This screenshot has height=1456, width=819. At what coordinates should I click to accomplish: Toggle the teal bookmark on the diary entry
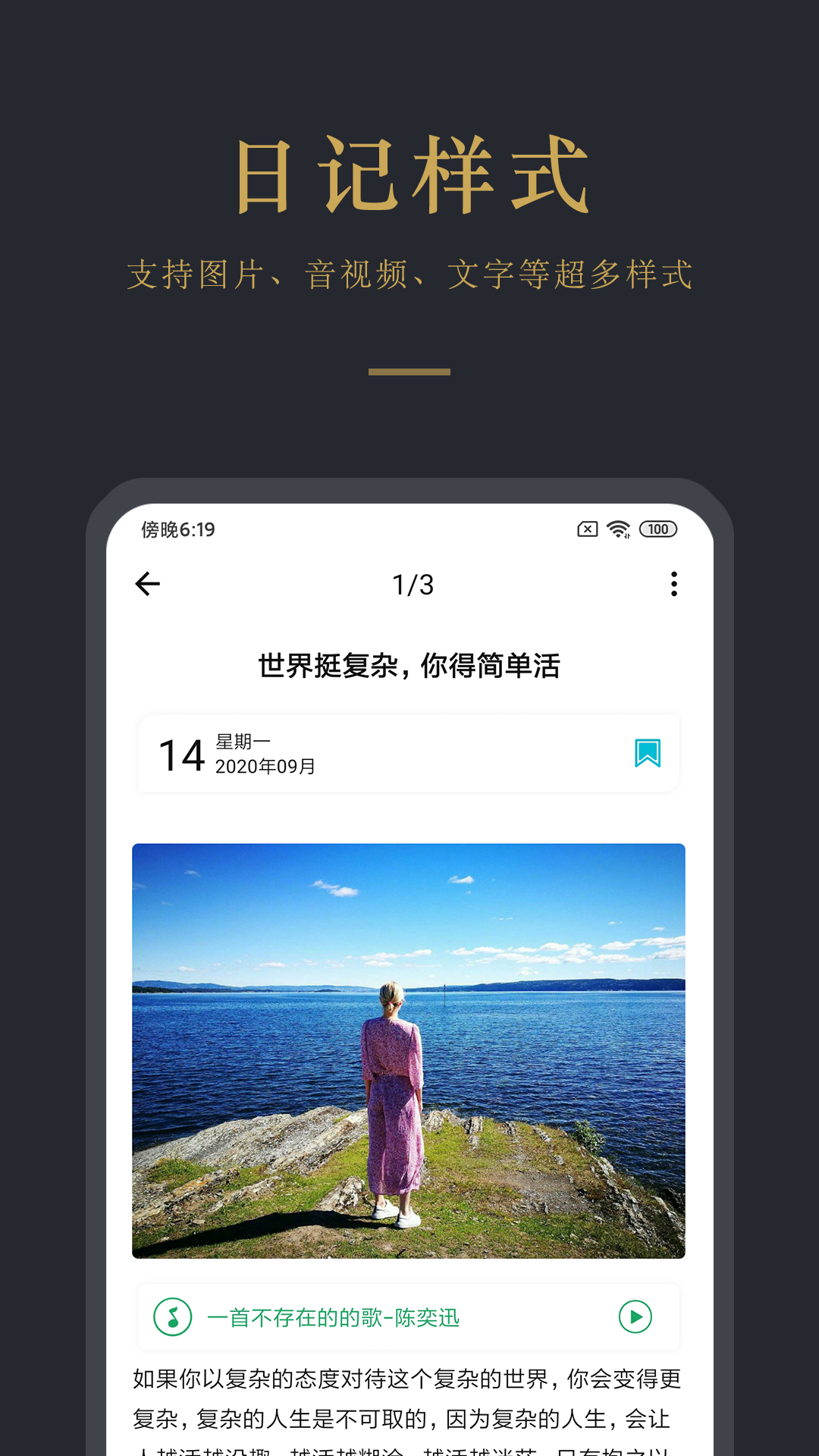[648, 754]
